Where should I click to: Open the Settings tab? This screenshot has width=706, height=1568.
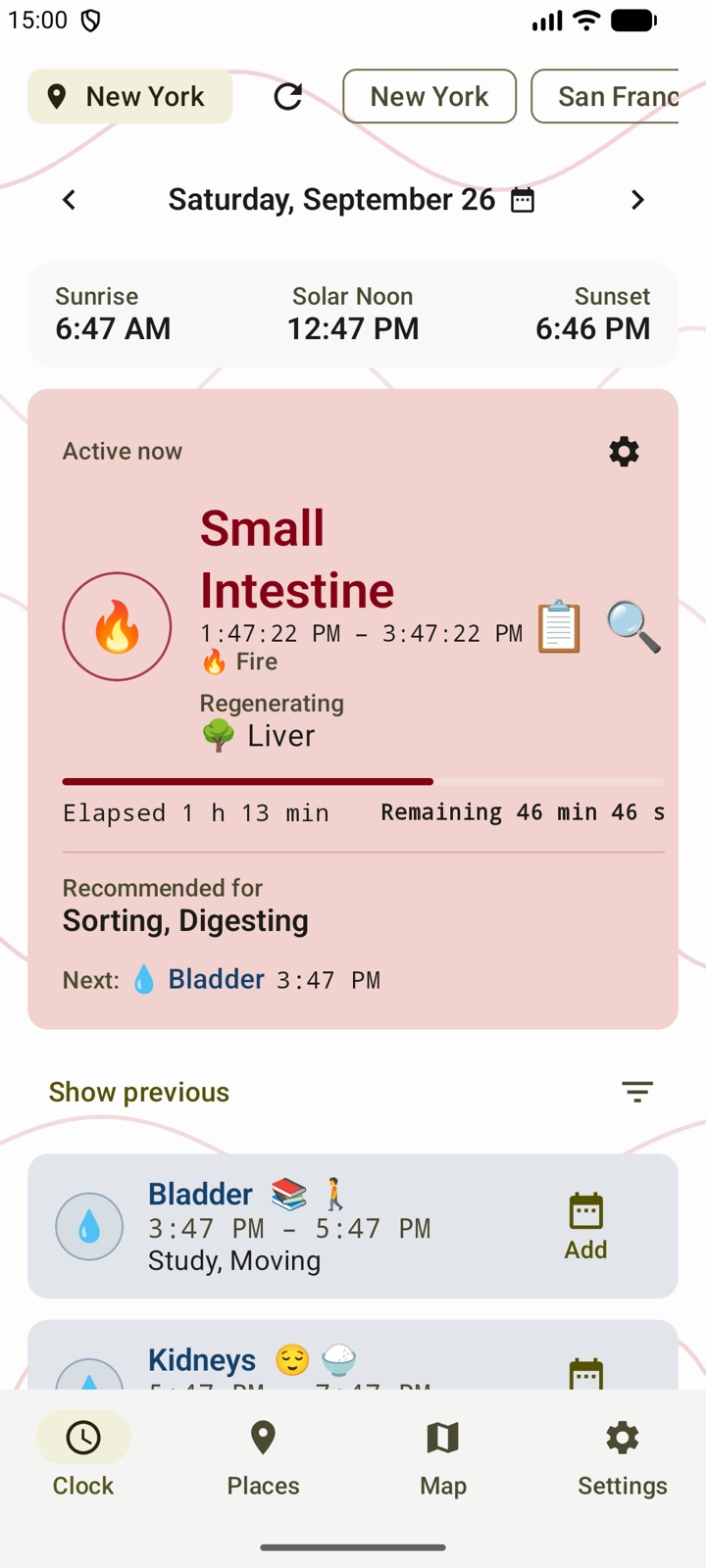coord(623,1458)
